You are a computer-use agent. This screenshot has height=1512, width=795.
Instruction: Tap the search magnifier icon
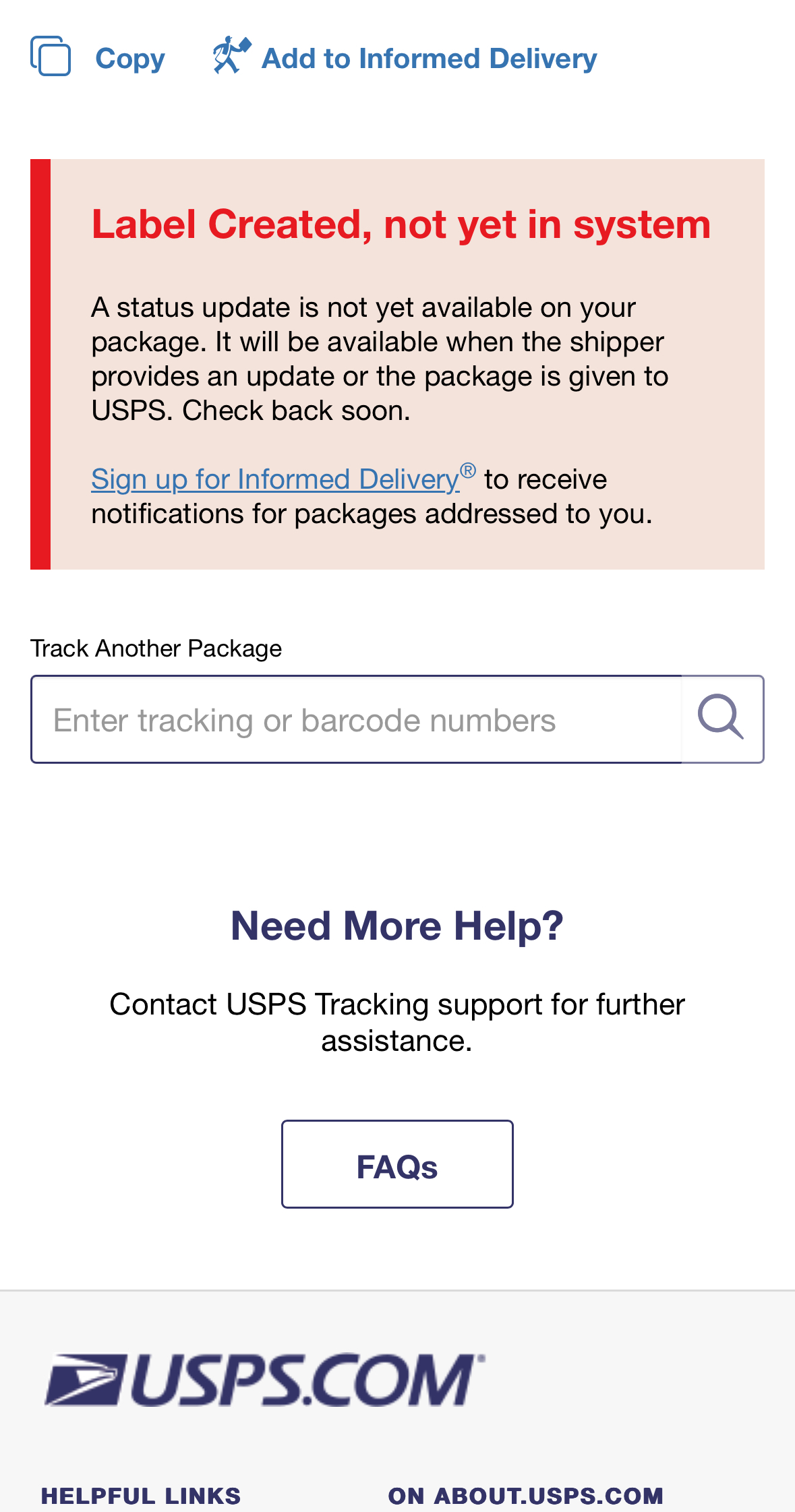point(722,719)
